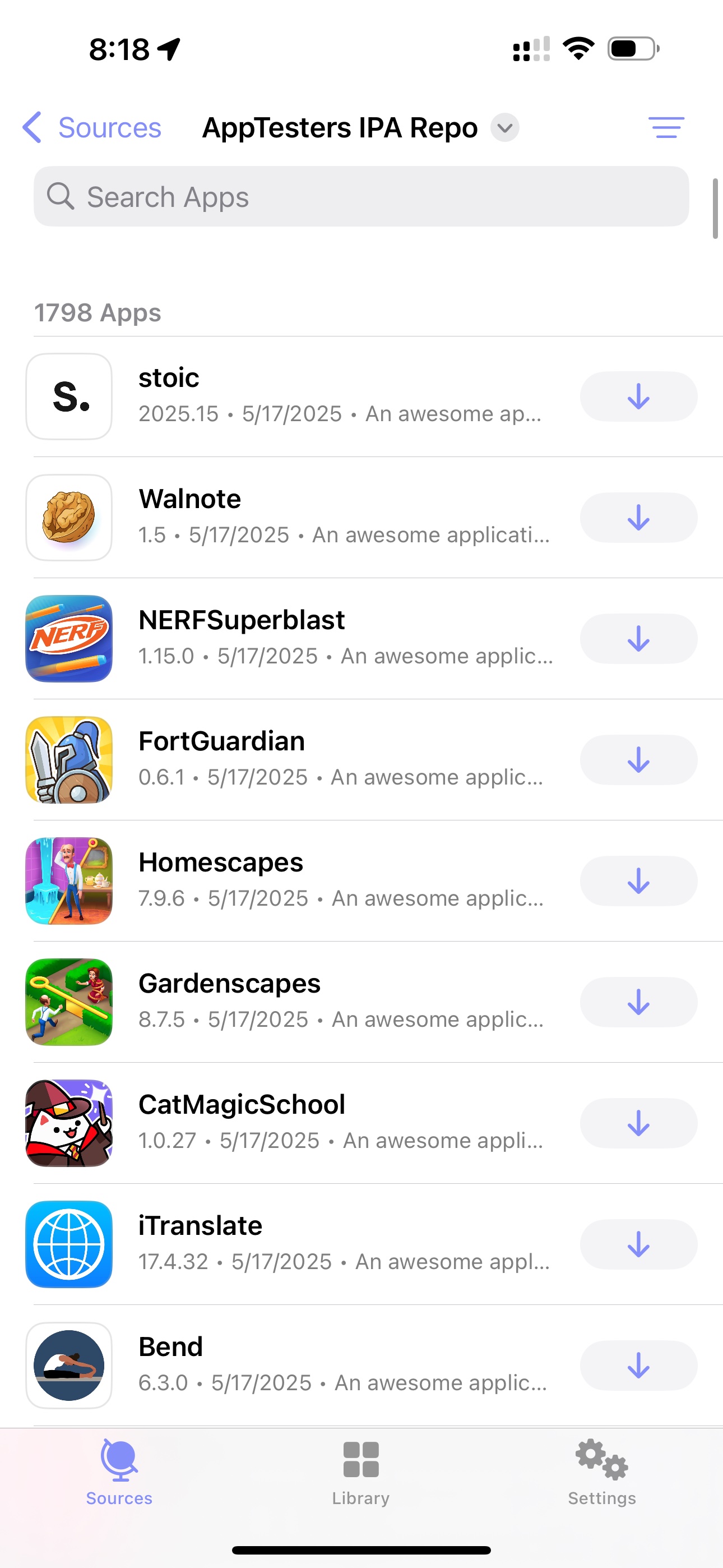The image size is (723, 1568).
Task: Download Walnote
Action: pos(638,518)
